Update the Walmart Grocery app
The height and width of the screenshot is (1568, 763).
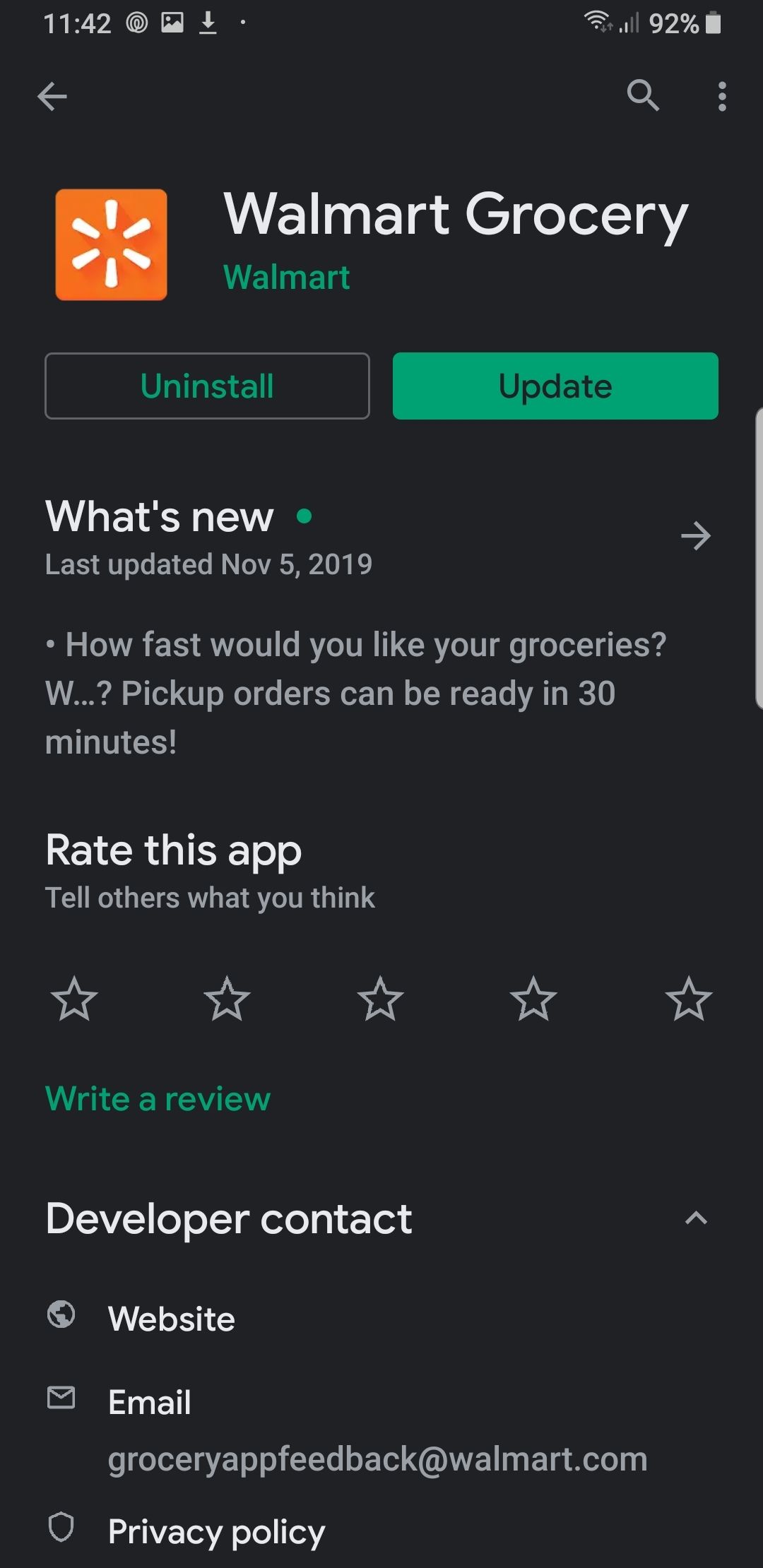pos(555,386)
